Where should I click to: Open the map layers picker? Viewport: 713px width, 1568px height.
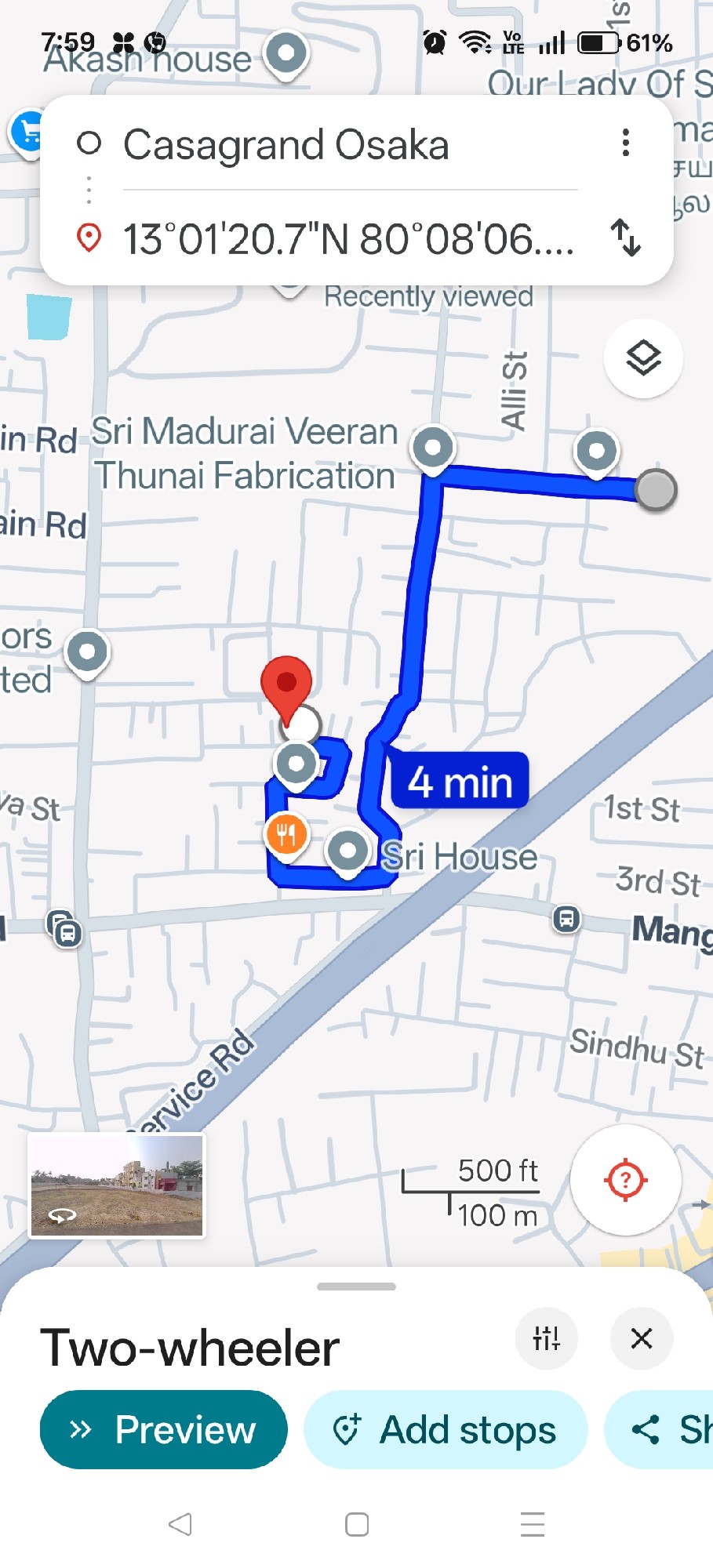642,358
